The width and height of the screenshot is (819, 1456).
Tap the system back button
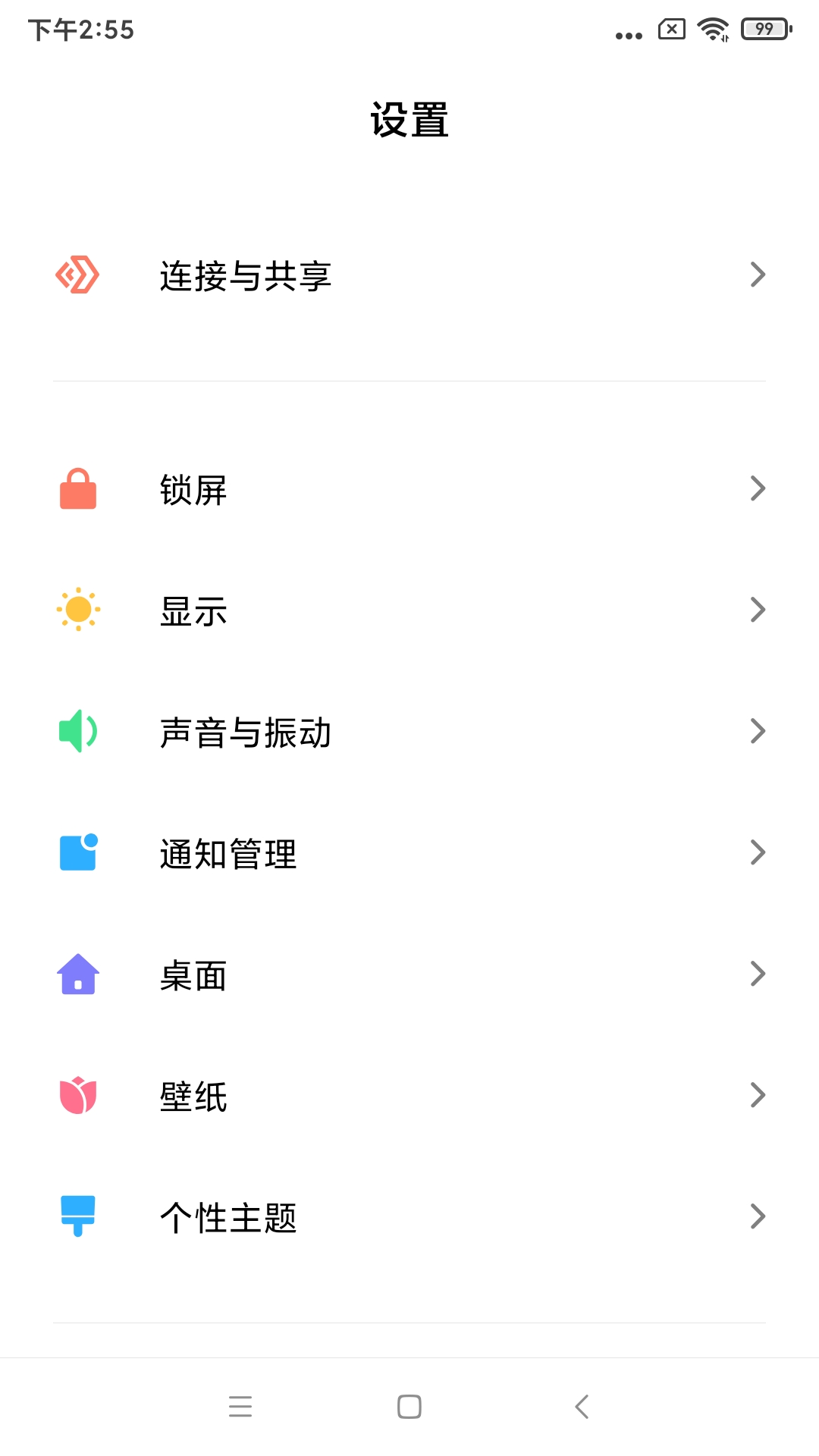point(582,1407)
